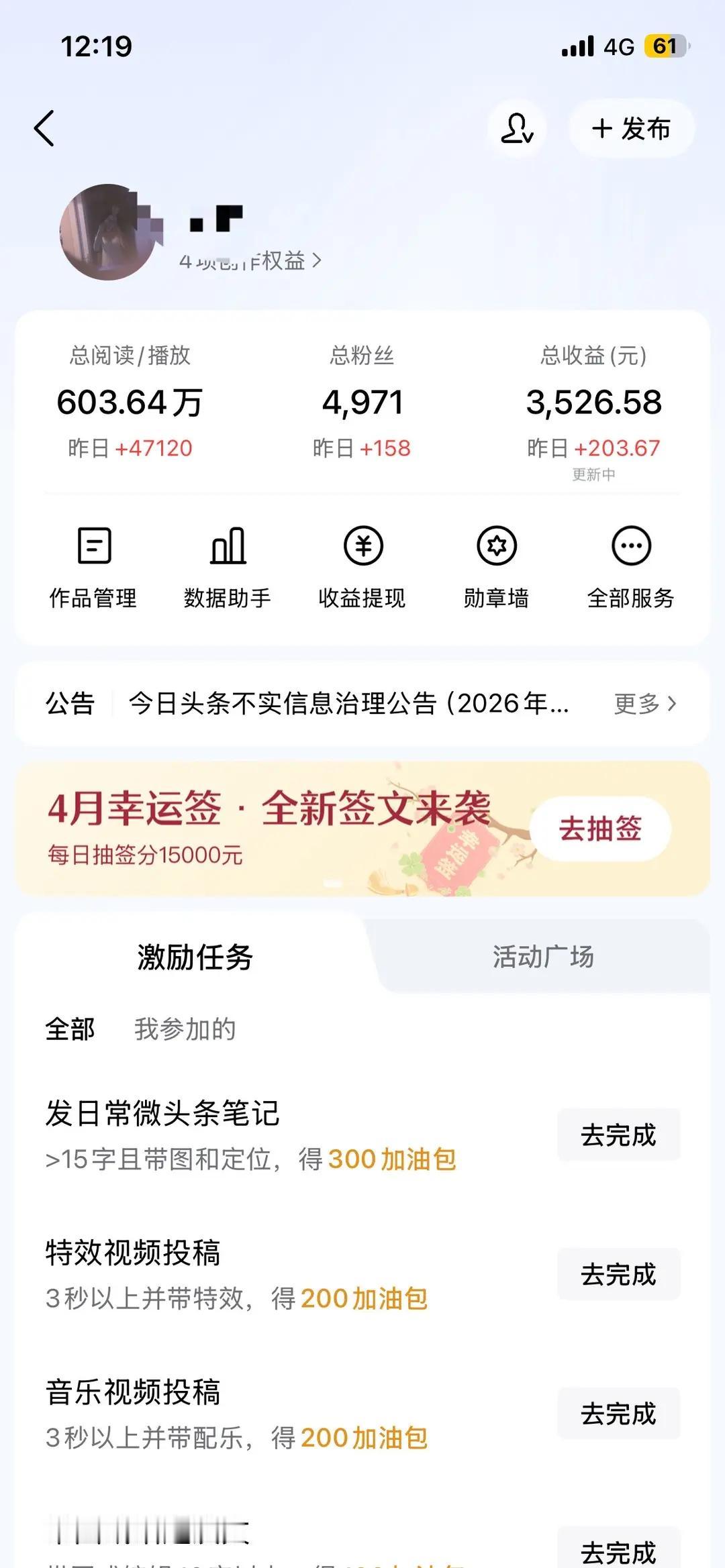Tap 去完成 for 特效视频投稿 task

618,1275
